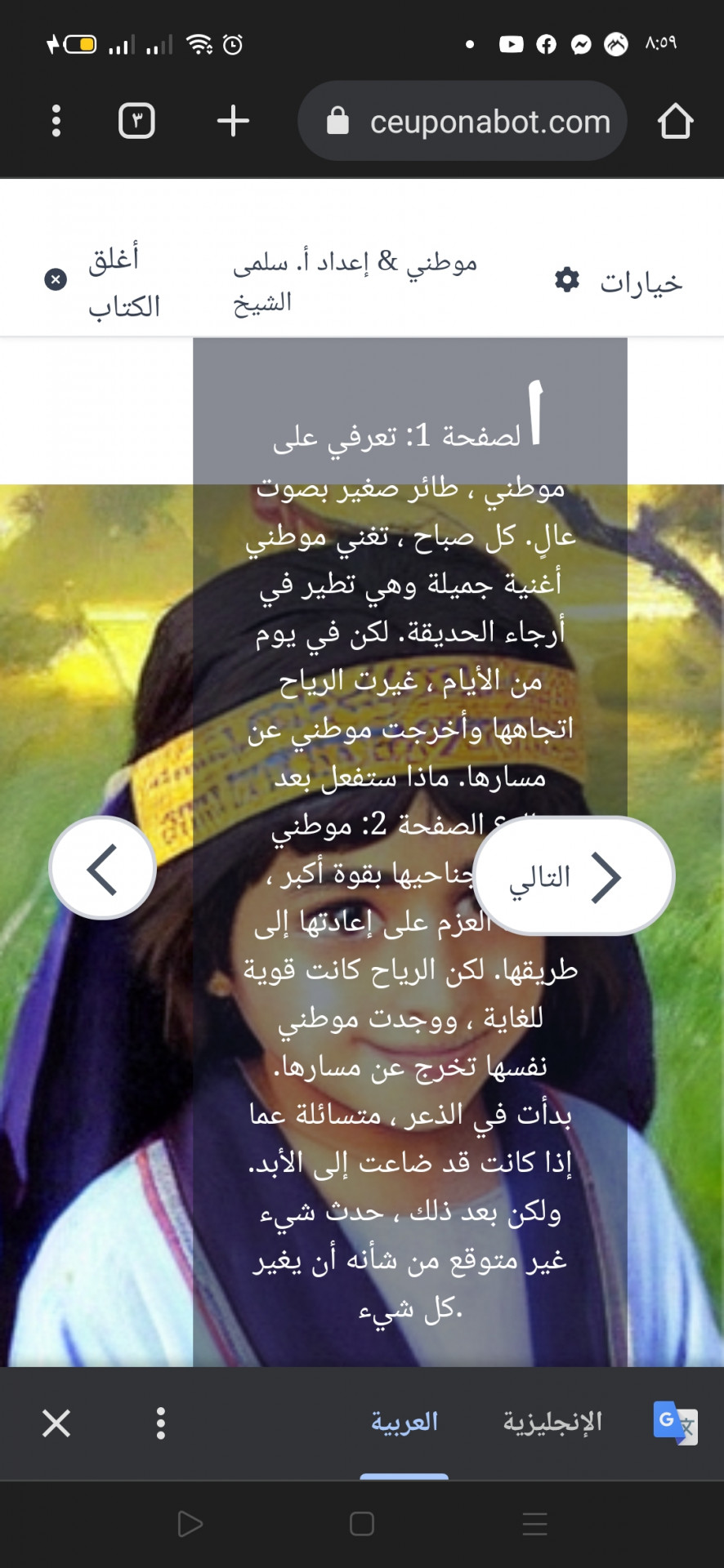The height and width of the screenshot is (1568, 724).
Task: Go to the browser home page
Action: click(675, 121)
